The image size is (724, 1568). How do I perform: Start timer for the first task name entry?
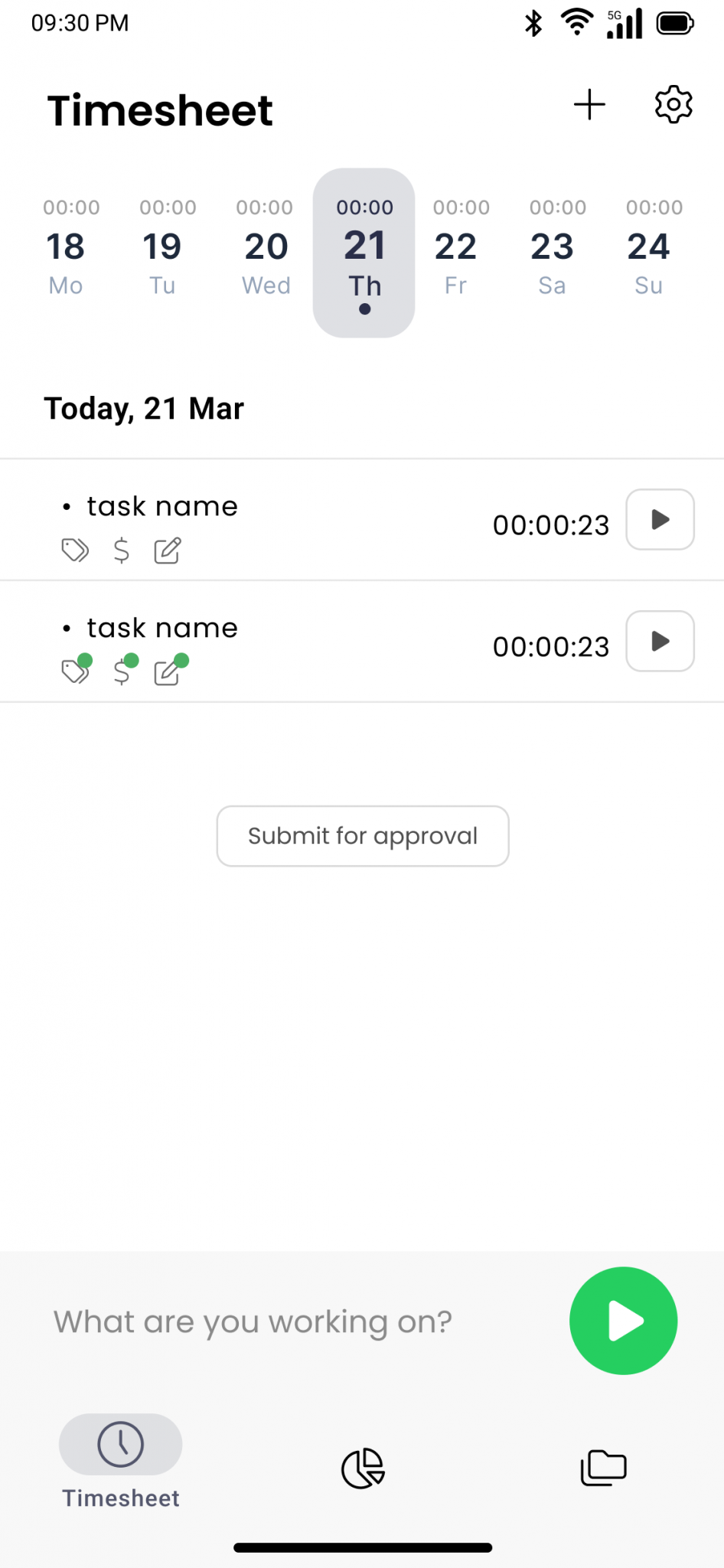pyautogui.click(x=660, y=520)
